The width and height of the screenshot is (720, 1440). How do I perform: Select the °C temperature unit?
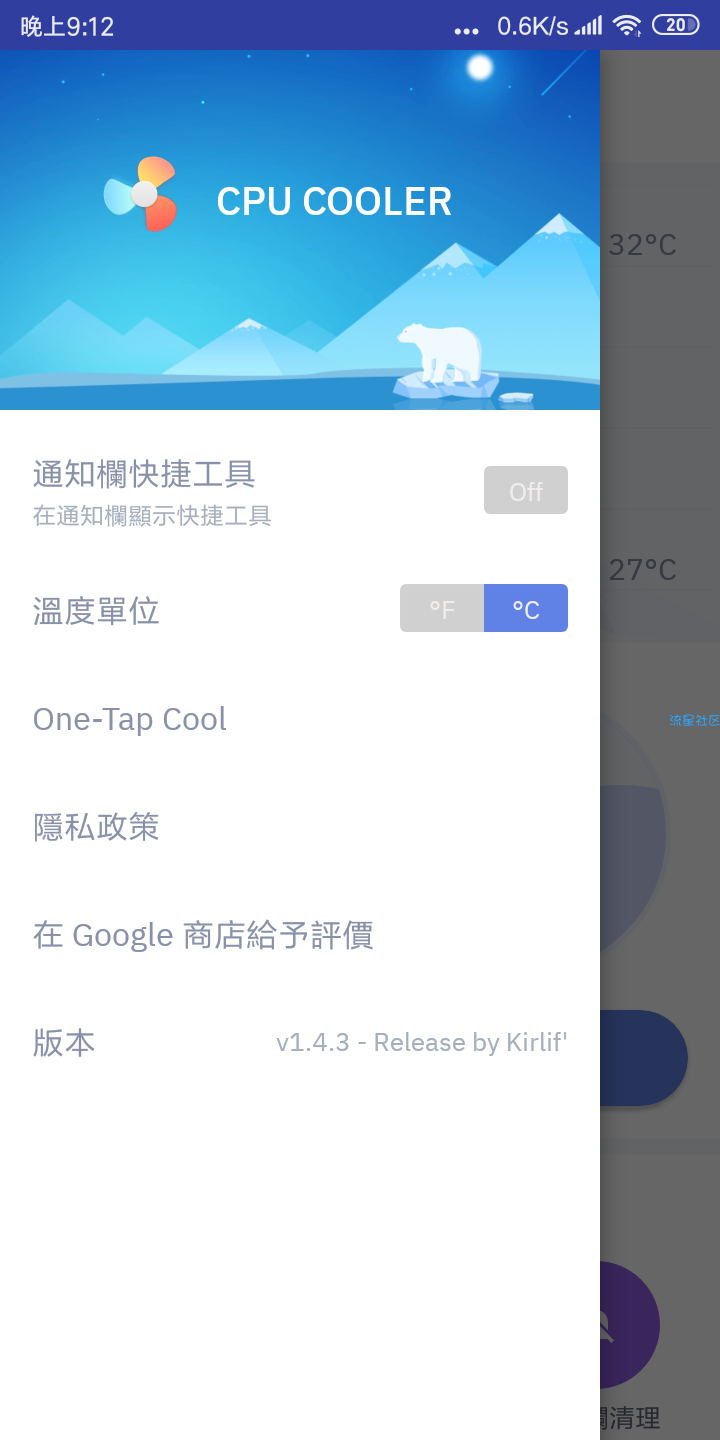pyautogui.click(x=526, y=608)
